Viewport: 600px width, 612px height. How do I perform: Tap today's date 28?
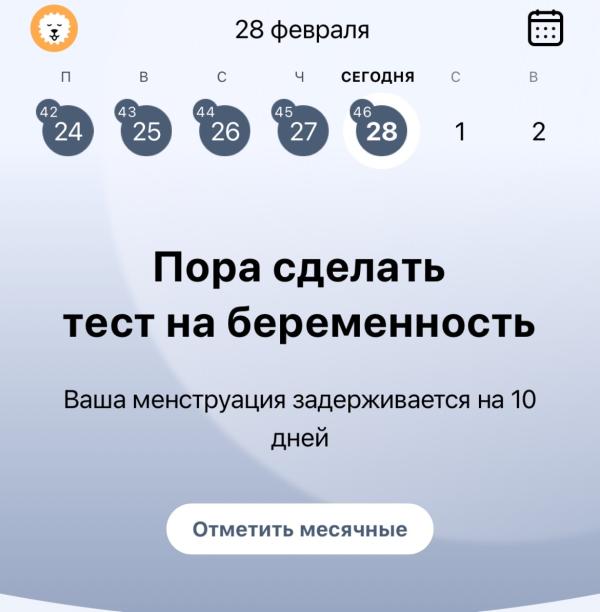click(381, 131)
